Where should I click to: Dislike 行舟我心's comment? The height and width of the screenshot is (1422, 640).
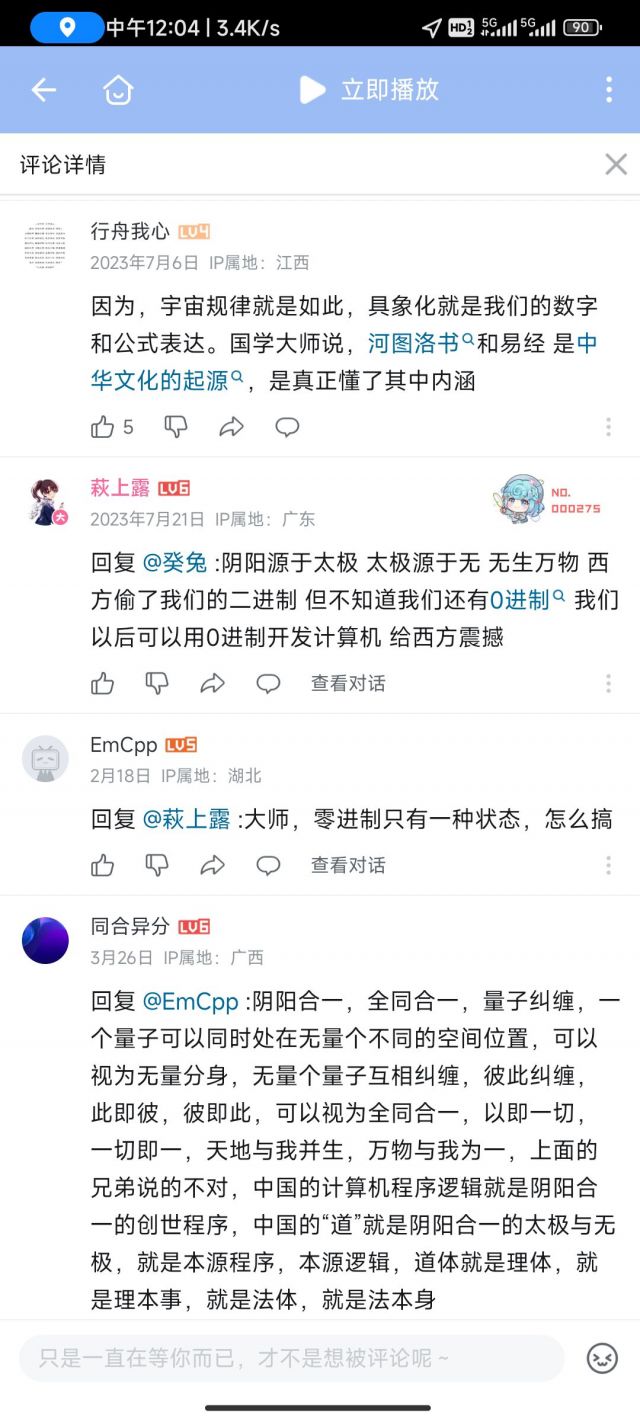tap(176, 427)
